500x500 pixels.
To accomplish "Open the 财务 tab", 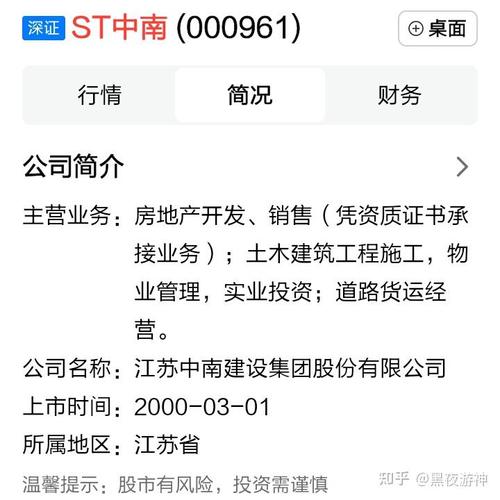I will tap(400, 95).
